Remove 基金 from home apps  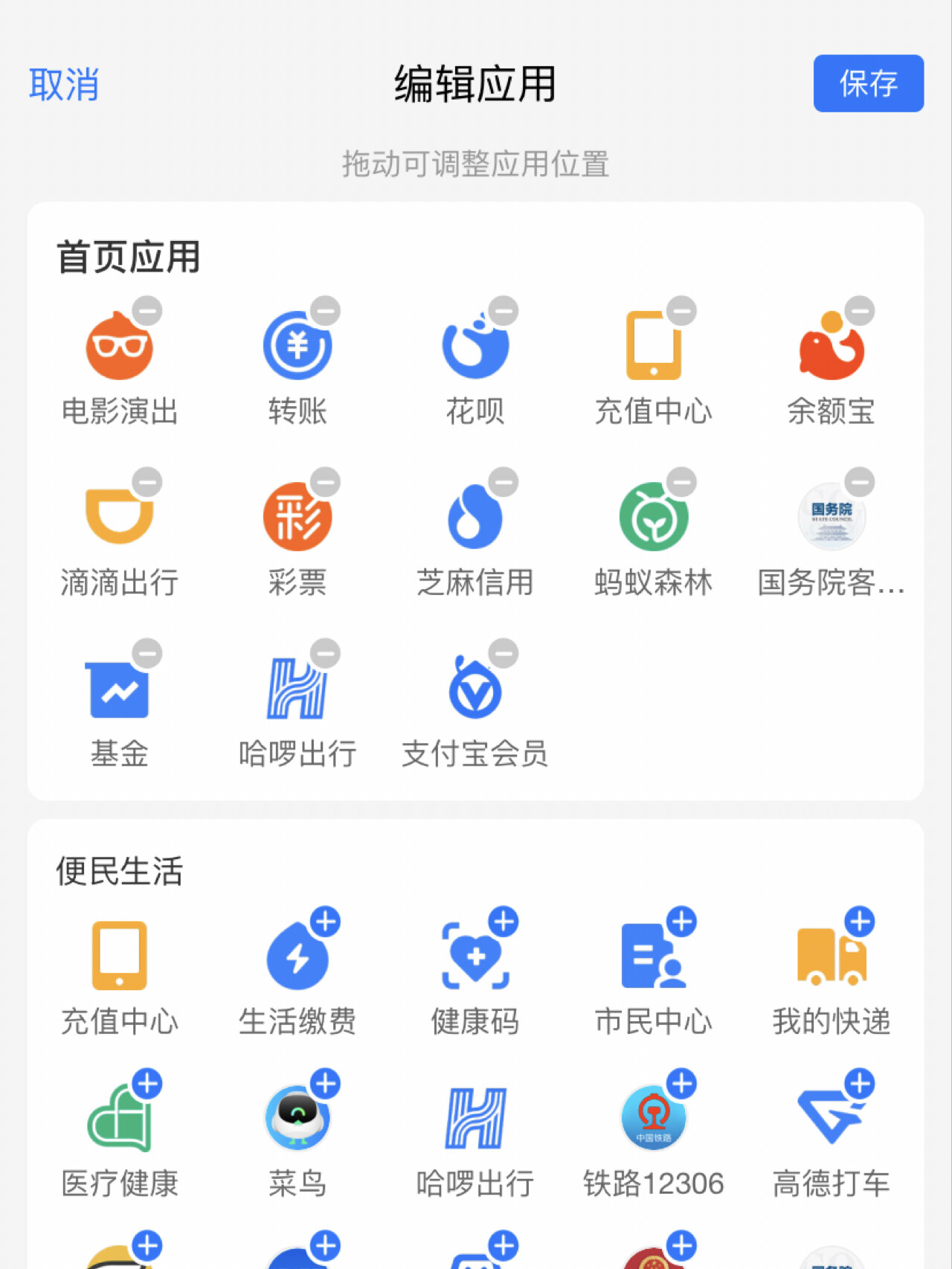147,653
